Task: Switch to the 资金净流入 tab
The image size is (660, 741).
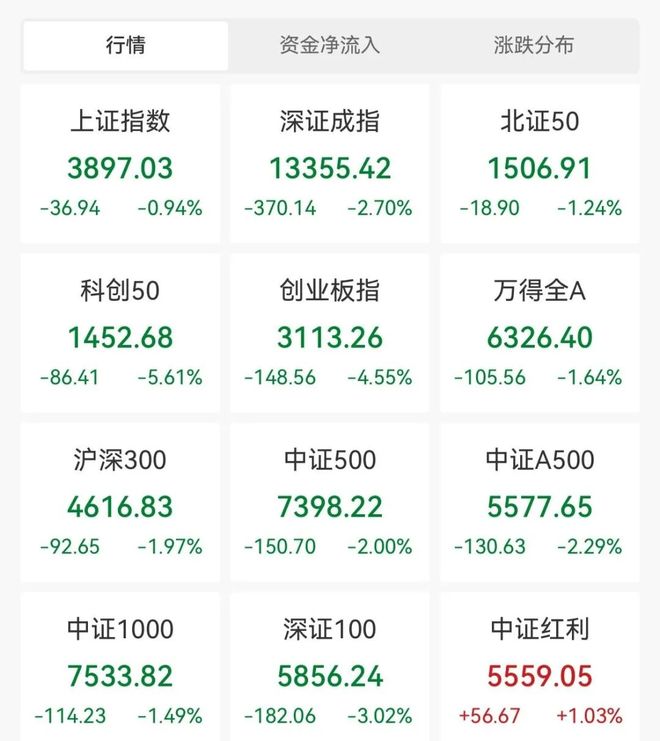Action: 330,46
